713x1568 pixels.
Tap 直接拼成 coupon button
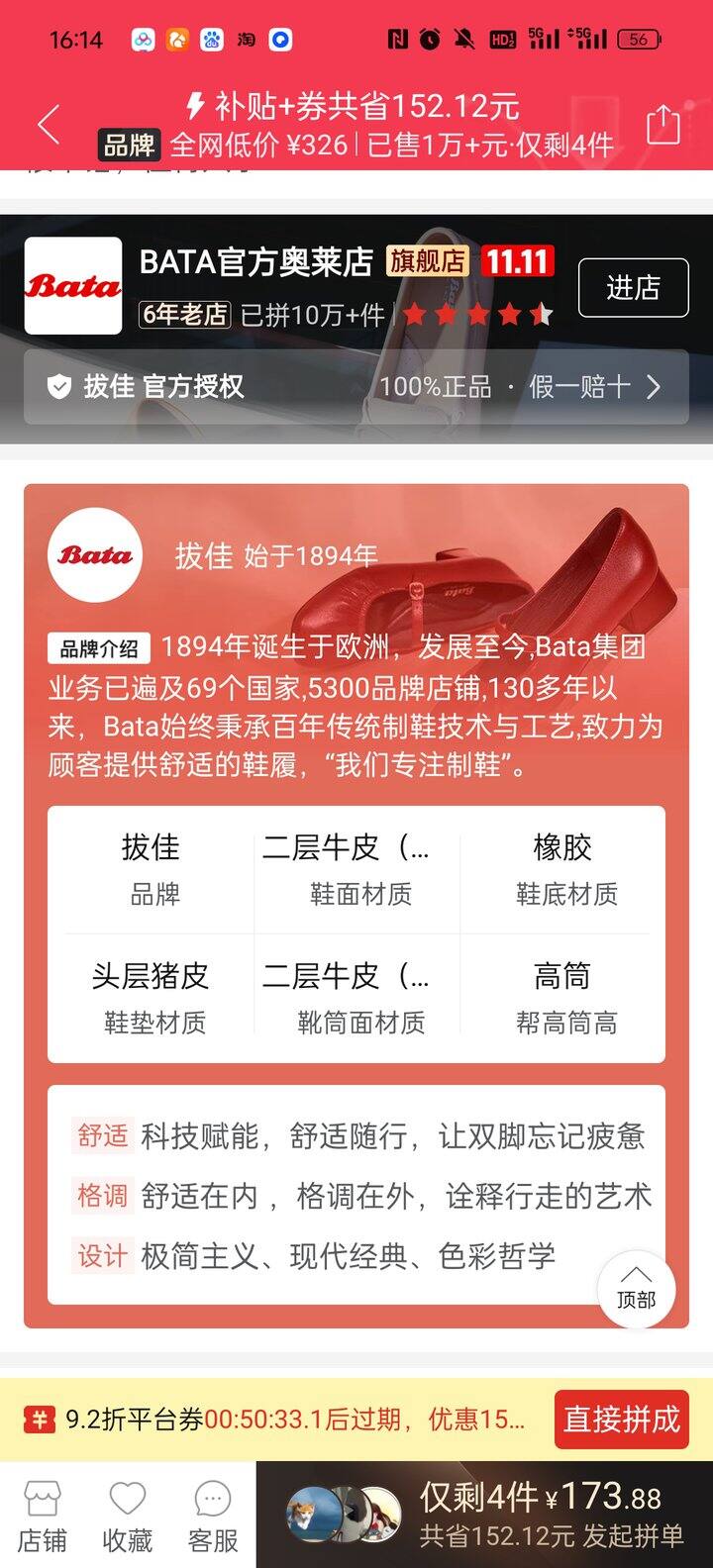622,1419
